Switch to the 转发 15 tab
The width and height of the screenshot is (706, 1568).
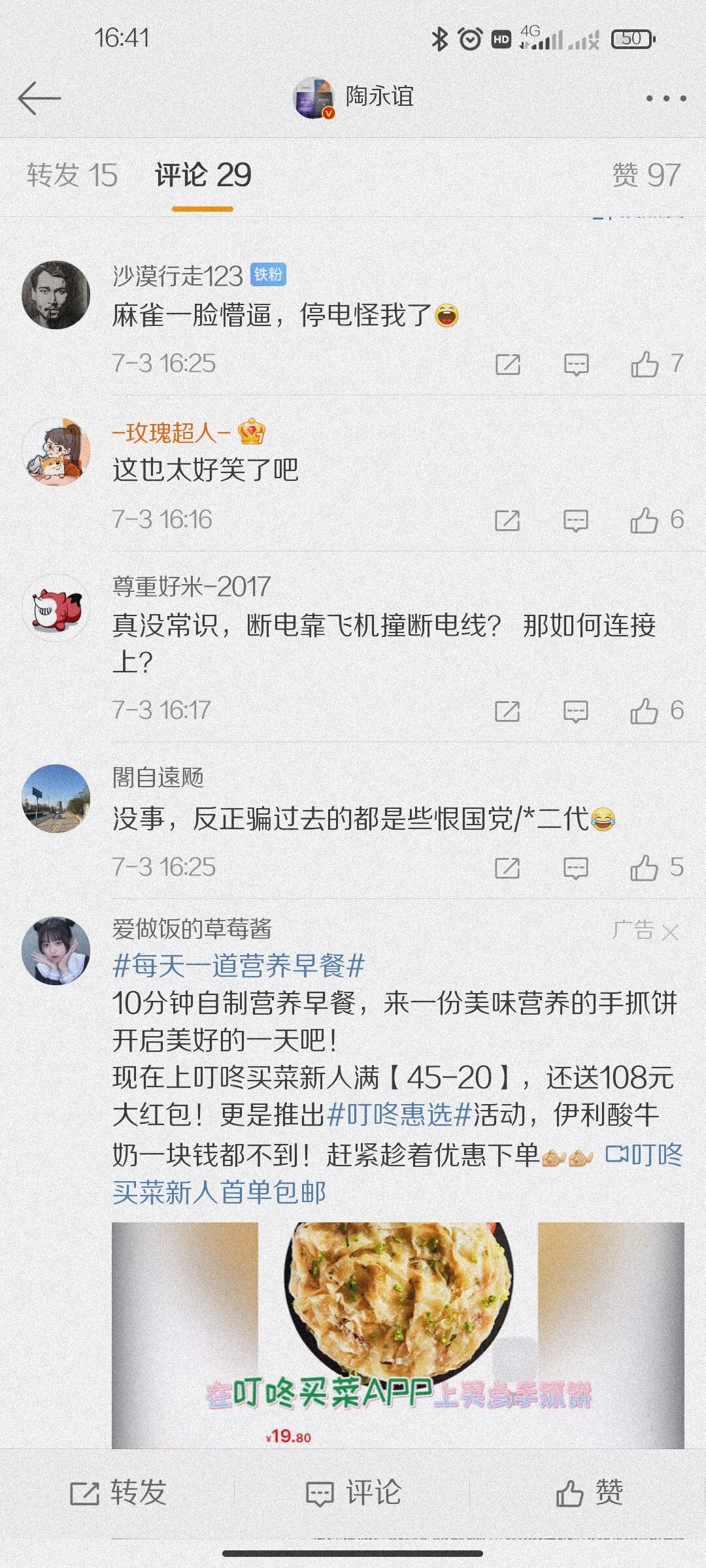point(72,176)
